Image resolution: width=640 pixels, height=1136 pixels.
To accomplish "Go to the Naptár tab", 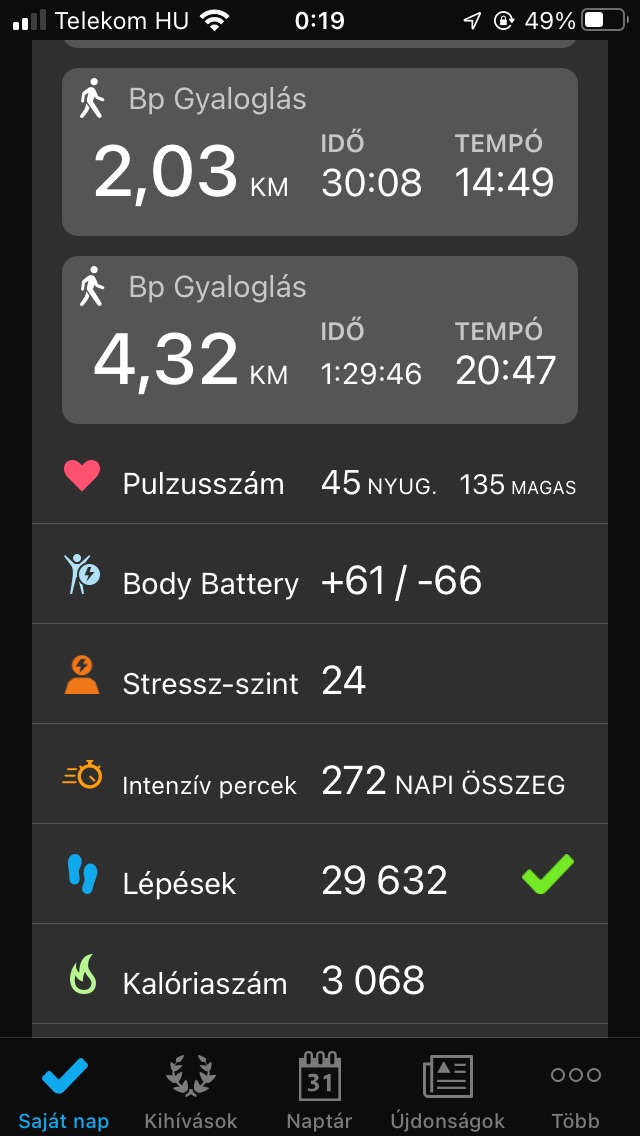I will click(320, 1090).
